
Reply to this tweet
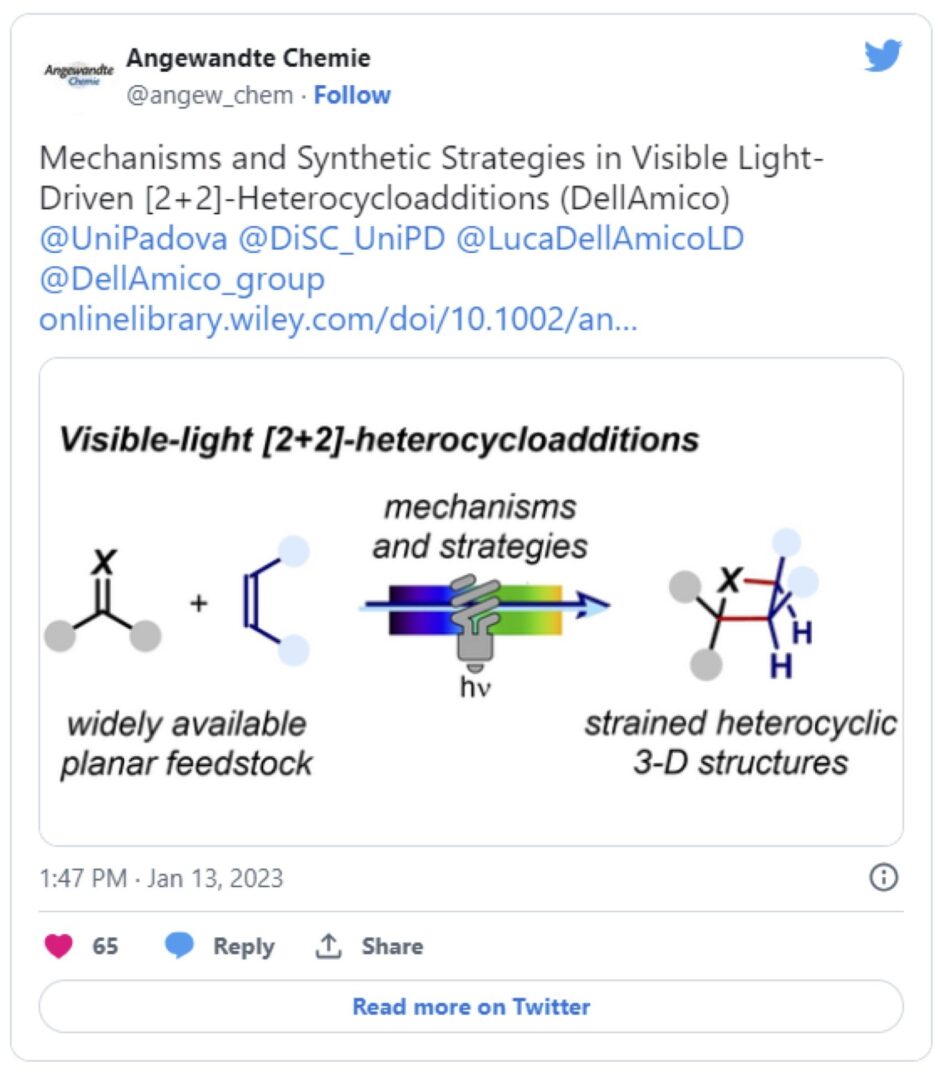tap(220, 946)
